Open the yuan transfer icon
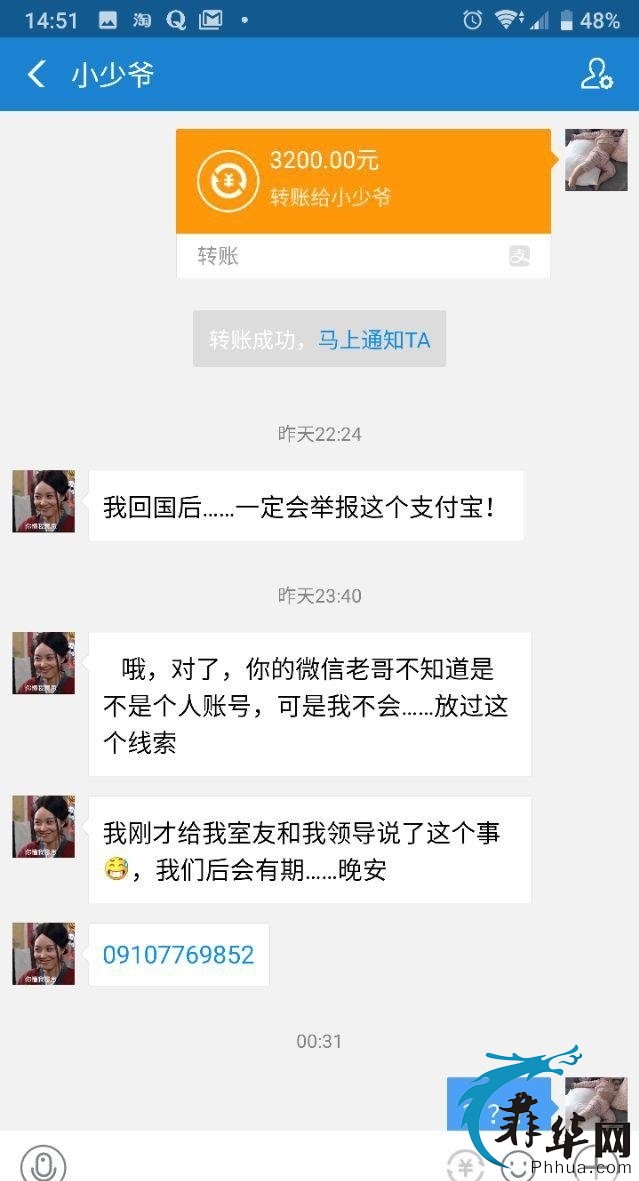The image size is (639, 1181). (465, 1165)
